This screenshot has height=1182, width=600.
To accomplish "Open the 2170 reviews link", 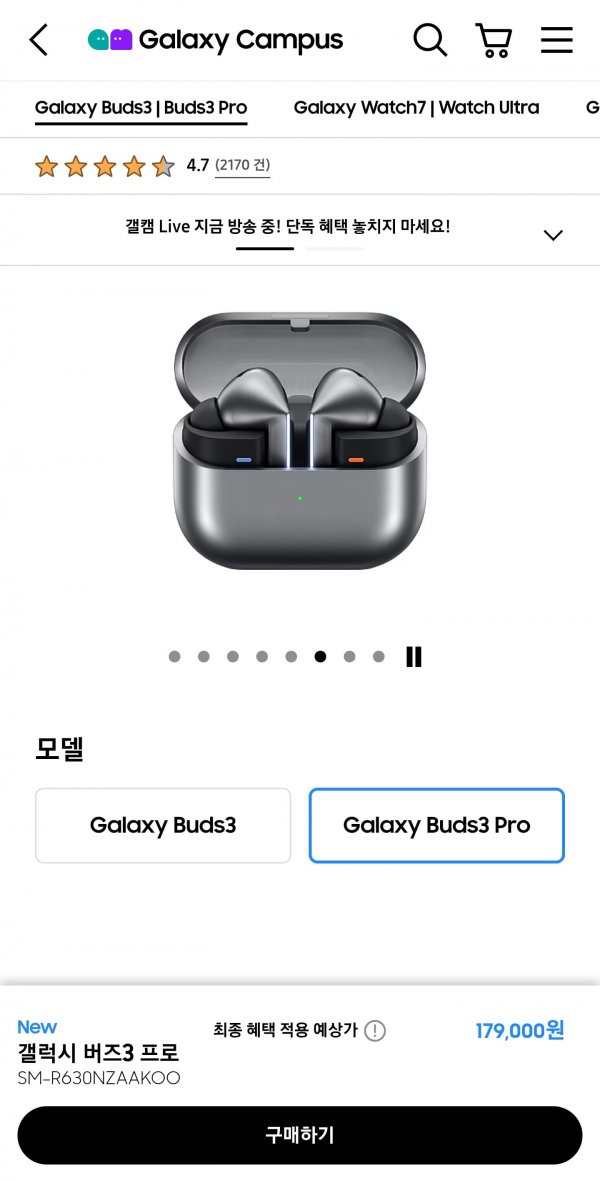I will pyautogui.click(x=243, y=165).
